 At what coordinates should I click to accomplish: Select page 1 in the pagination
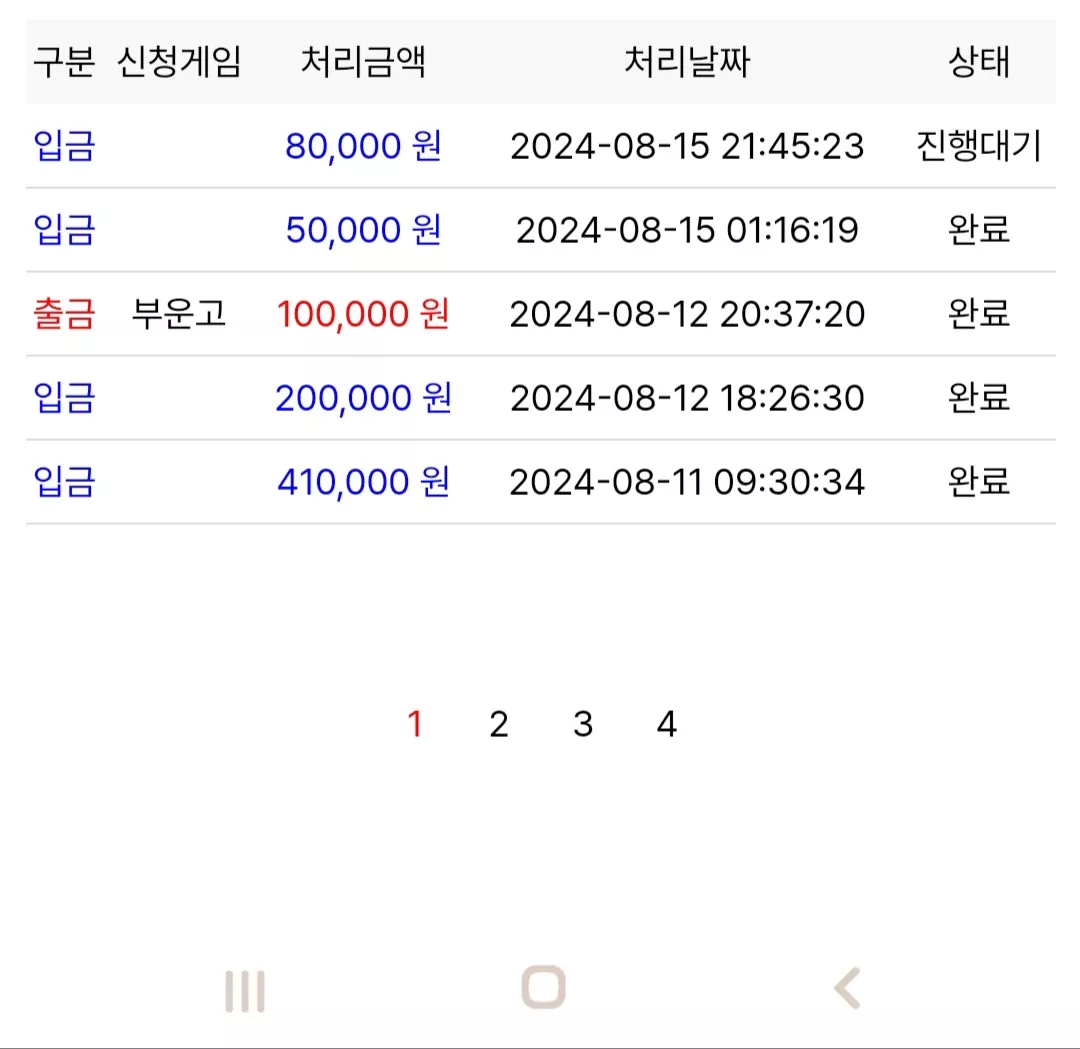click(x=415, y=724)
